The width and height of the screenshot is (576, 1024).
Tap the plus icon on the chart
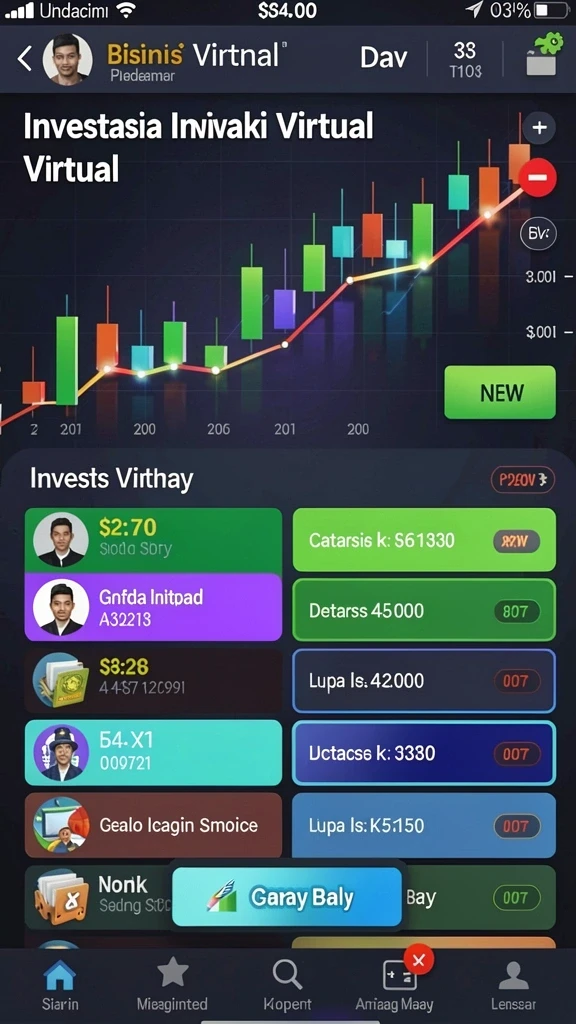[x=539, y=128]
